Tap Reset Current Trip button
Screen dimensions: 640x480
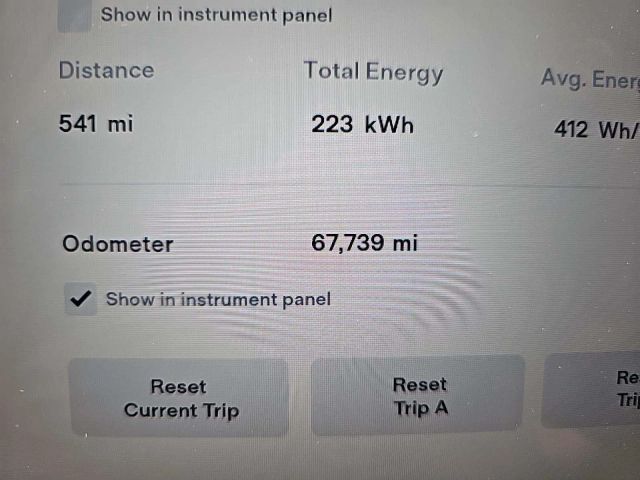(x=179, y=398)
